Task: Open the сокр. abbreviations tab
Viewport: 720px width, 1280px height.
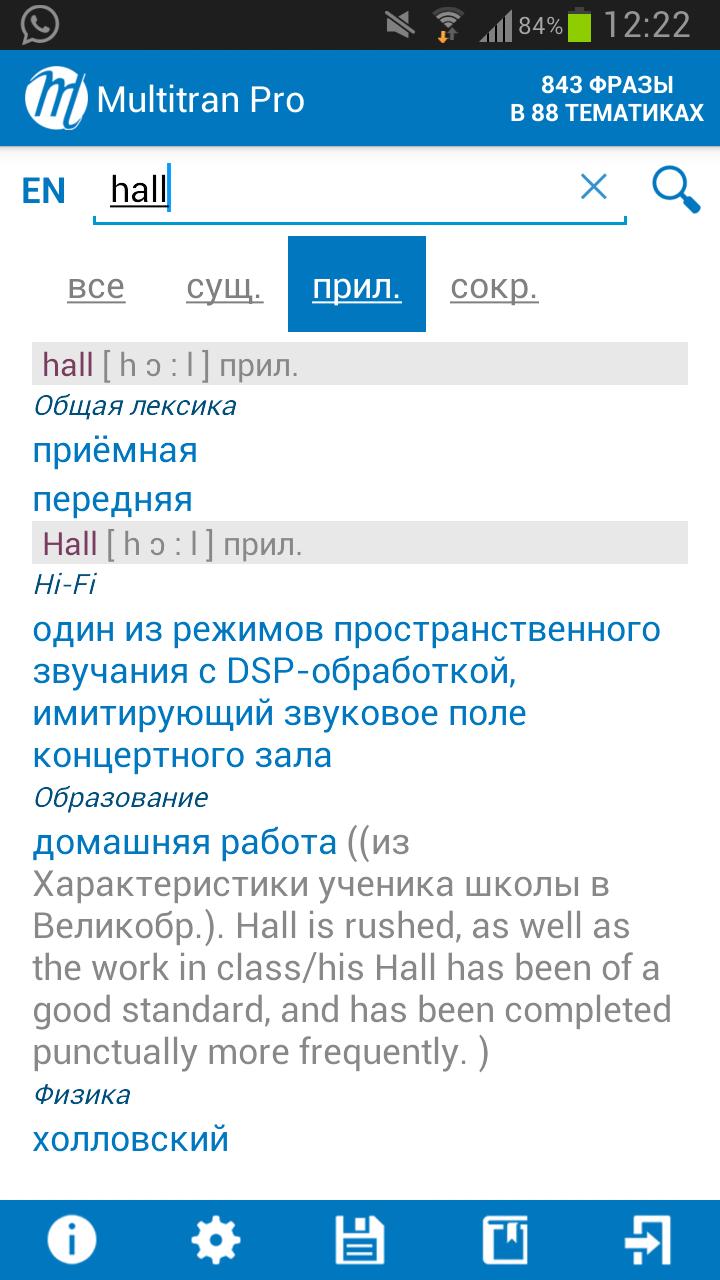Action: pyautogui.click(x=494, y=287)
